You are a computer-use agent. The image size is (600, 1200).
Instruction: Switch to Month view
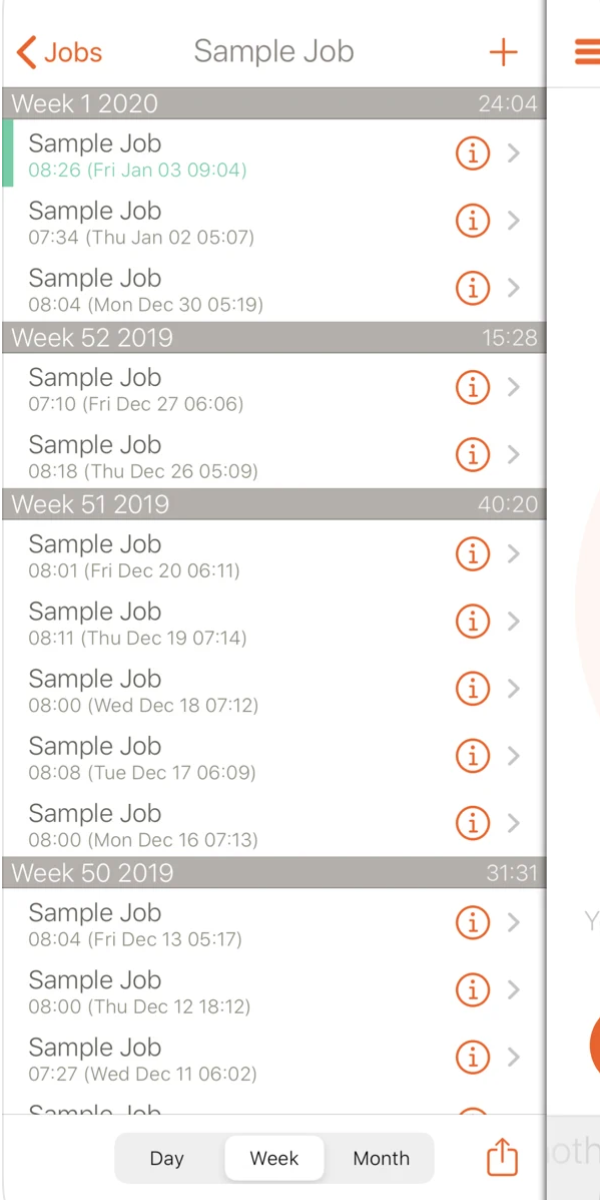[x=381, y=1158]
